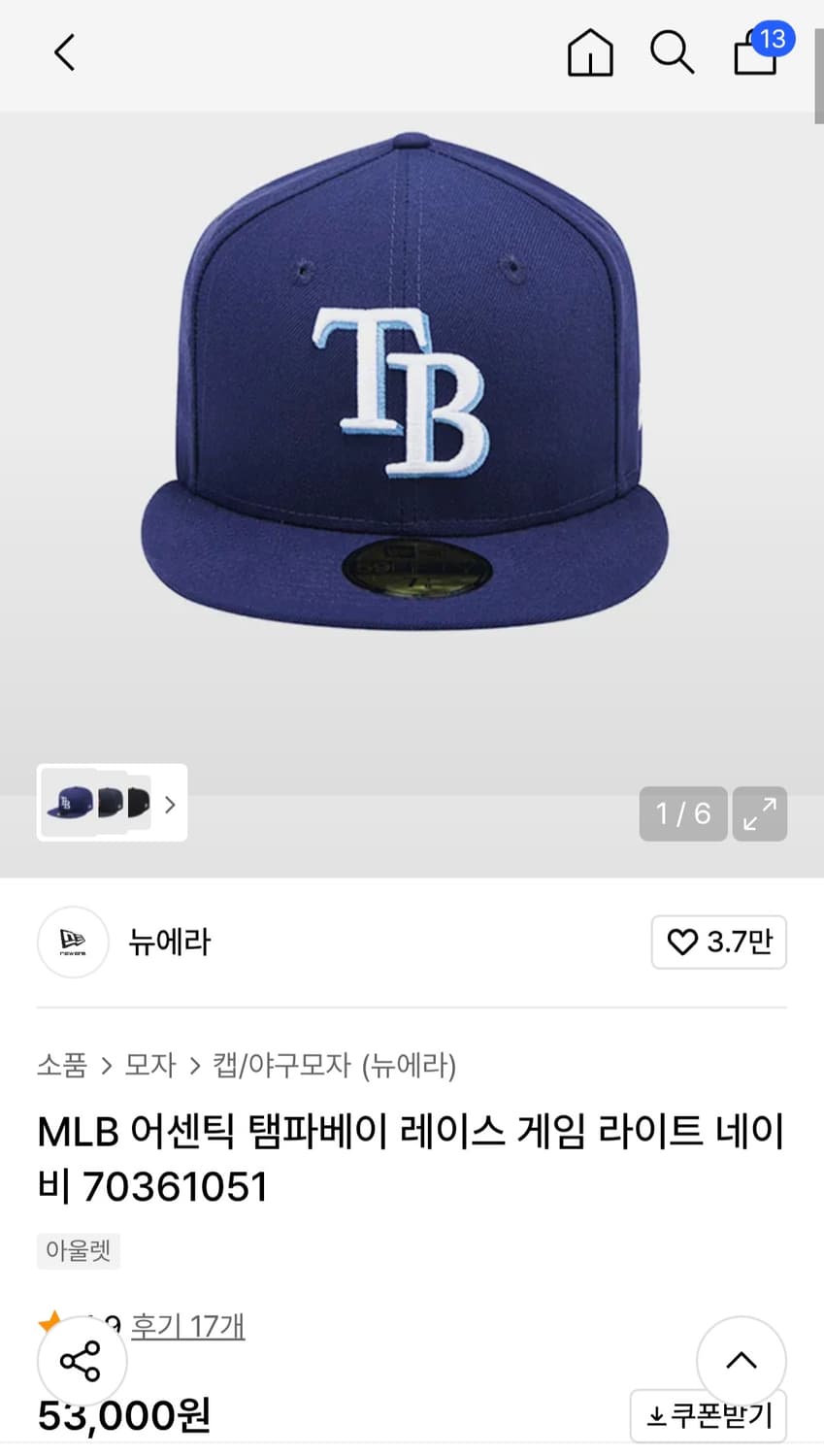Expand the 모자 breadcrumb category
This screenshot has width=824, height=1456.
pos(148,1066)
